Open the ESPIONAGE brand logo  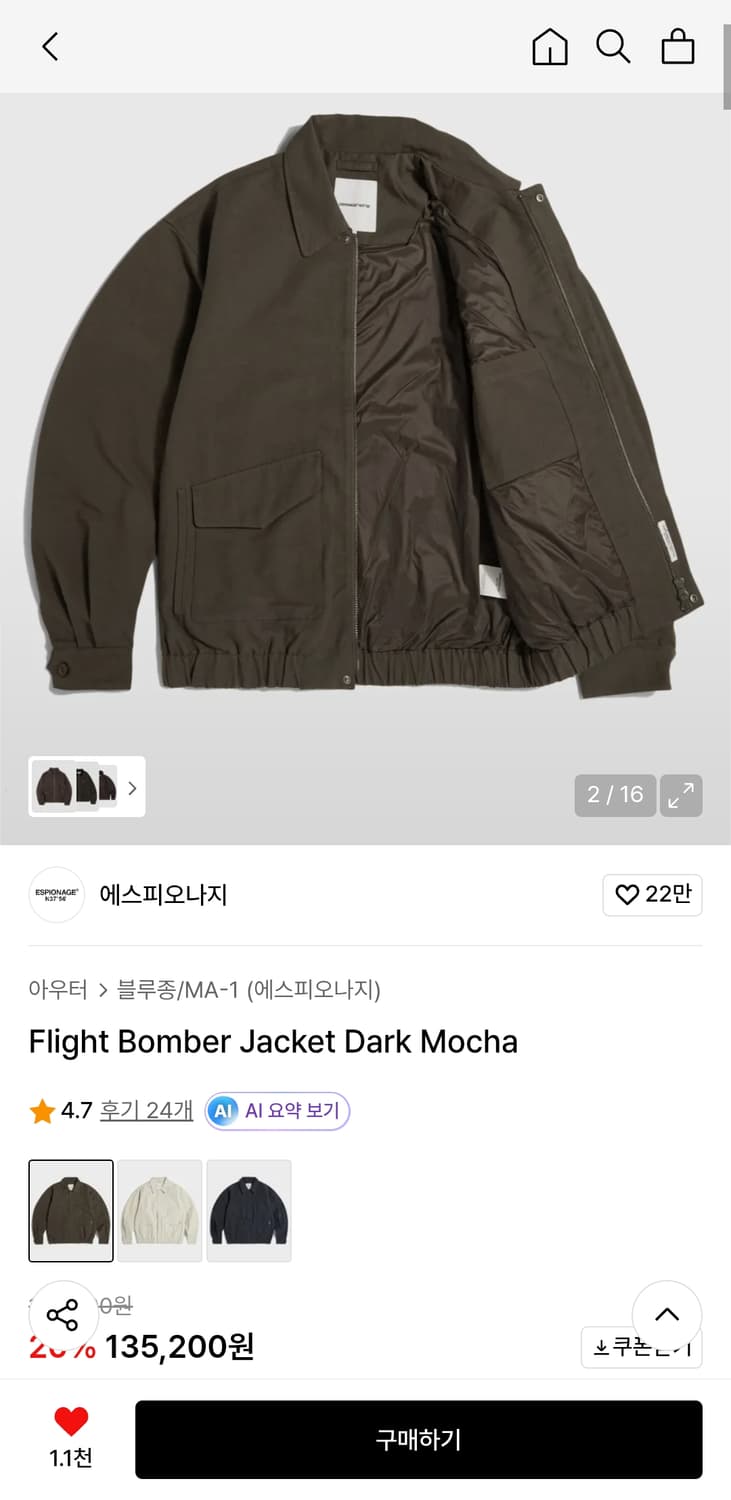click(x=56, y=895)
